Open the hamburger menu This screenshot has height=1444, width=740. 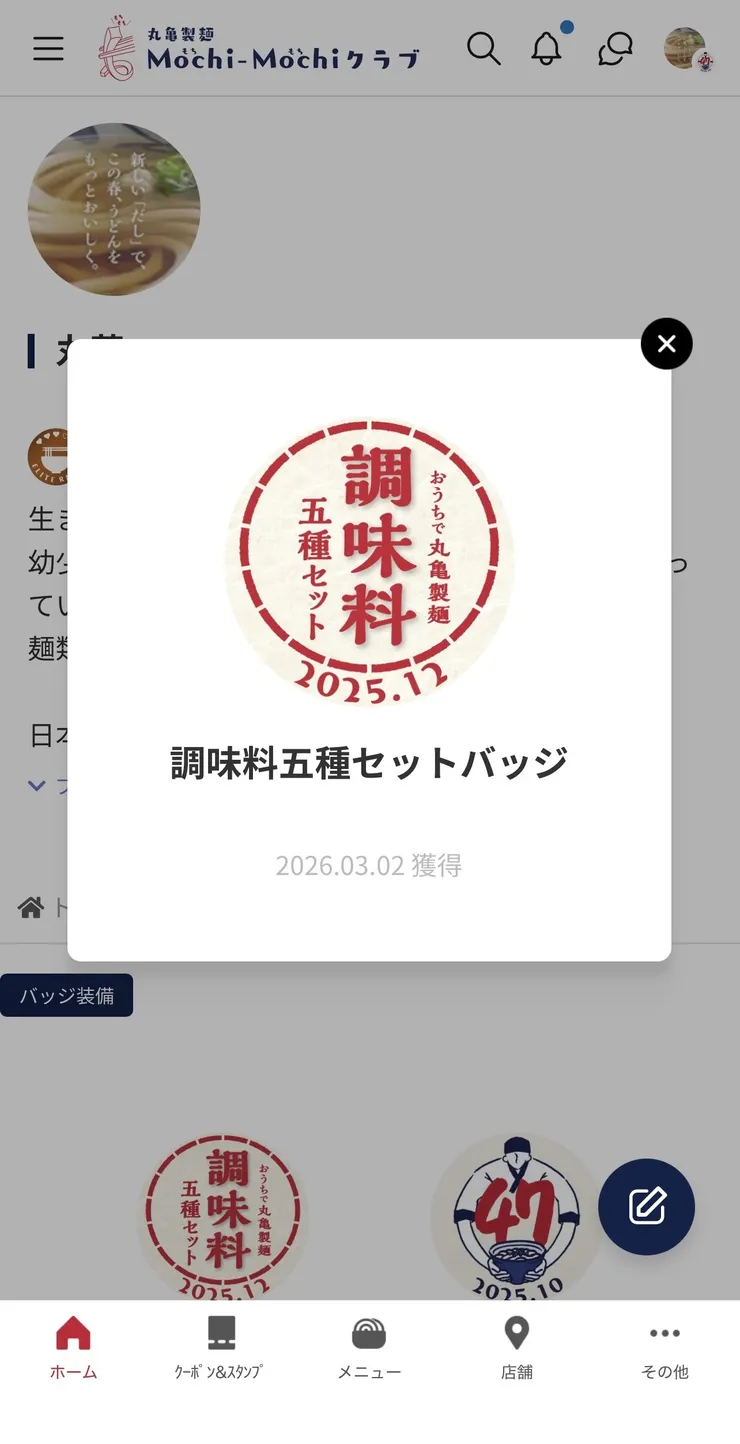click(x=48, y=48)
